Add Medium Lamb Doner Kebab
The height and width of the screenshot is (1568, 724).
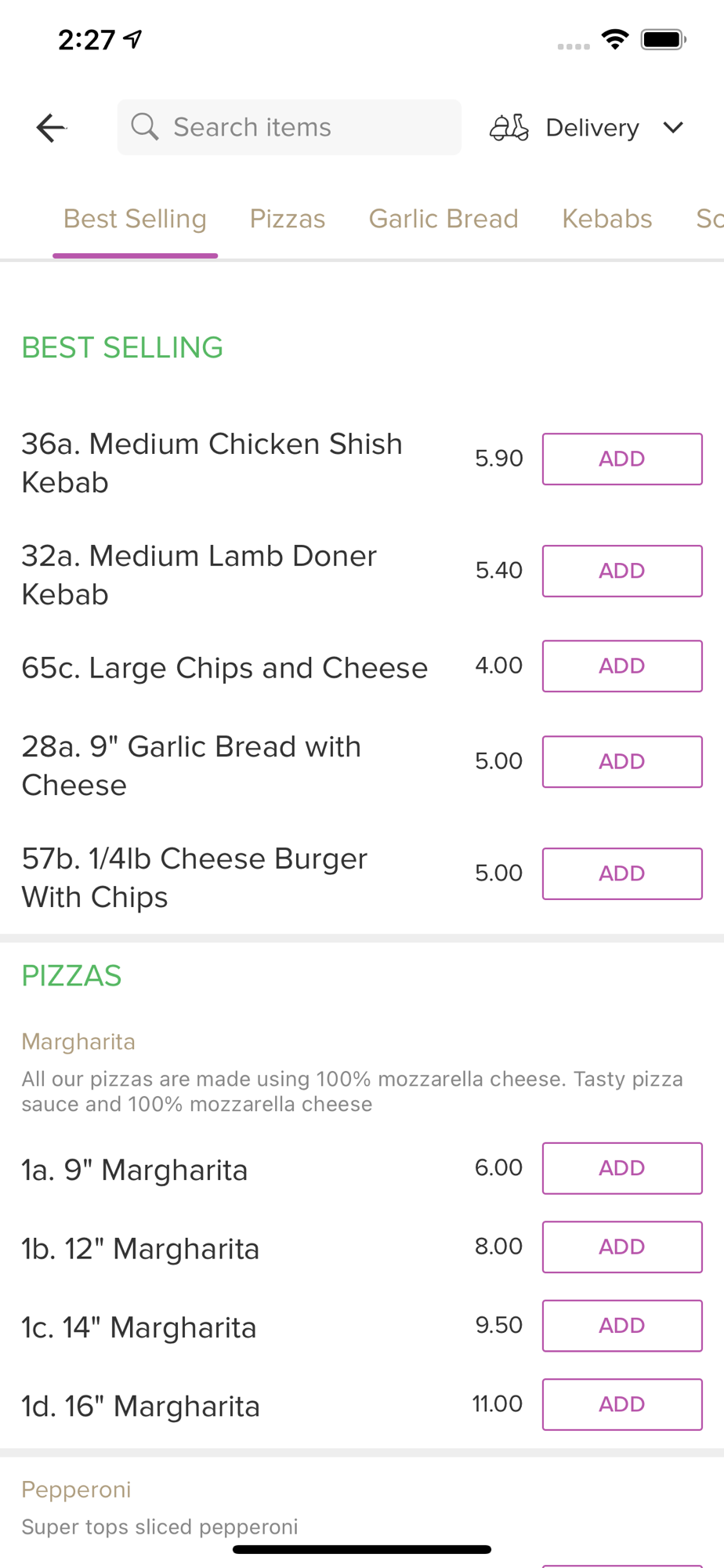tap(621, 571)
